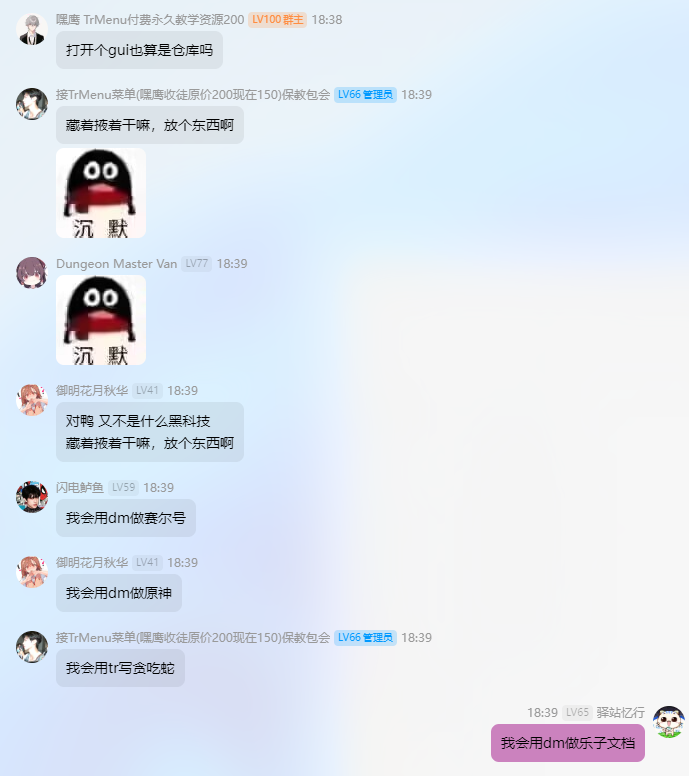Viewport: 689px width, 776px height.
Task: Open the avatar of group owner 嘿鹰
Action: [x=32, y=29]
